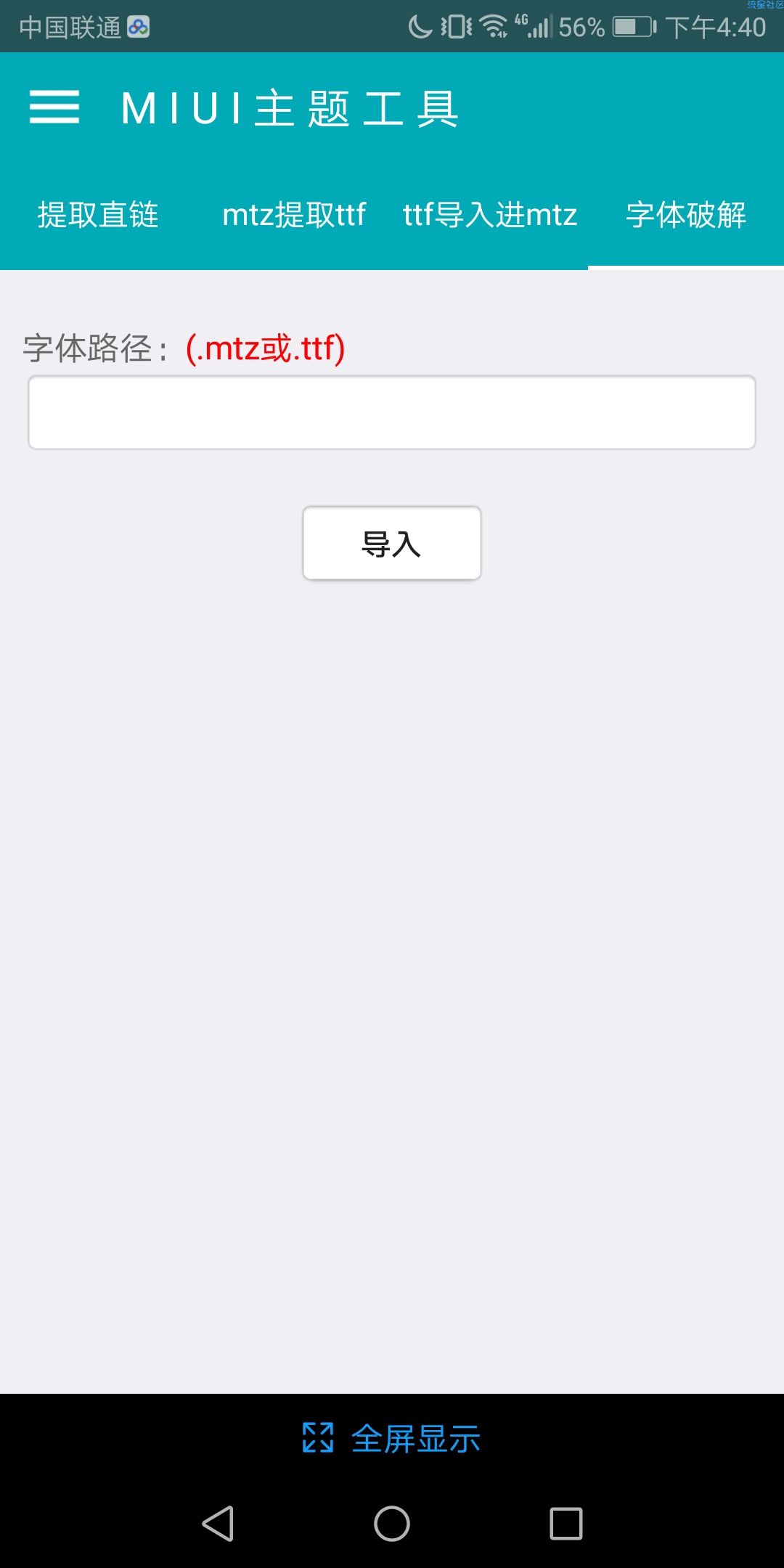Screen dimensions: 784x1568
Task: Go back using the system back button
Action: tap(218, 1523)
